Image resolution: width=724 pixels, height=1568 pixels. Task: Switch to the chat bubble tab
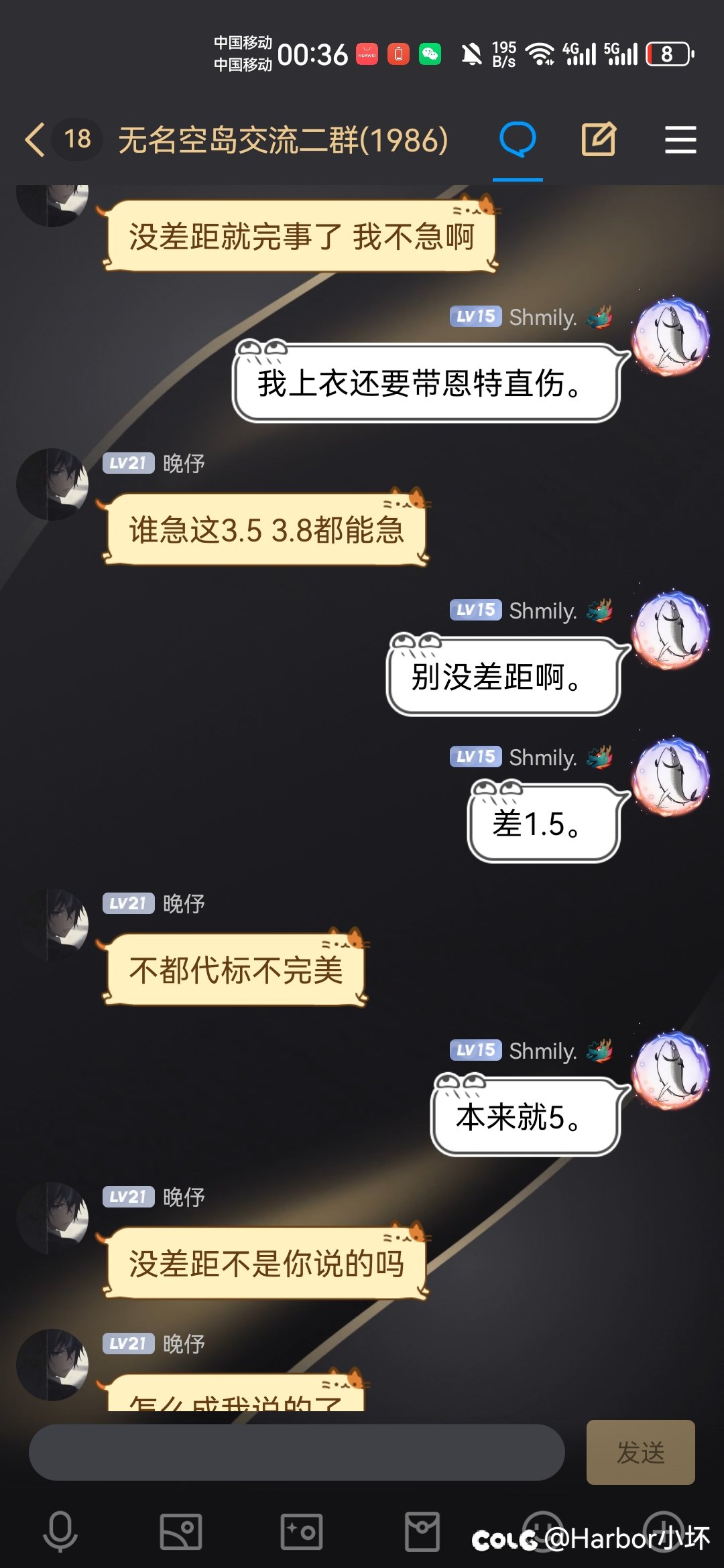[518, 139]
